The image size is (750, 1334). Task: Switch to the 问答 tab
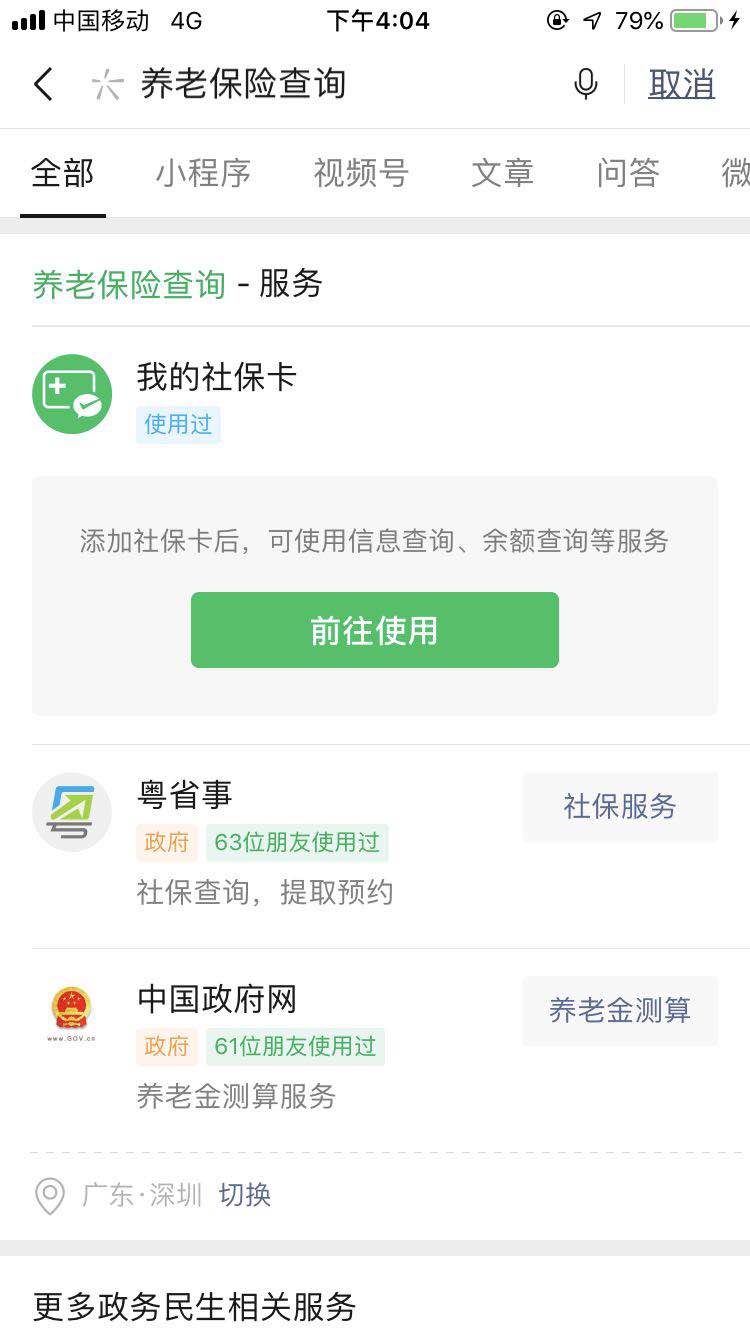(x=628, y=173)
